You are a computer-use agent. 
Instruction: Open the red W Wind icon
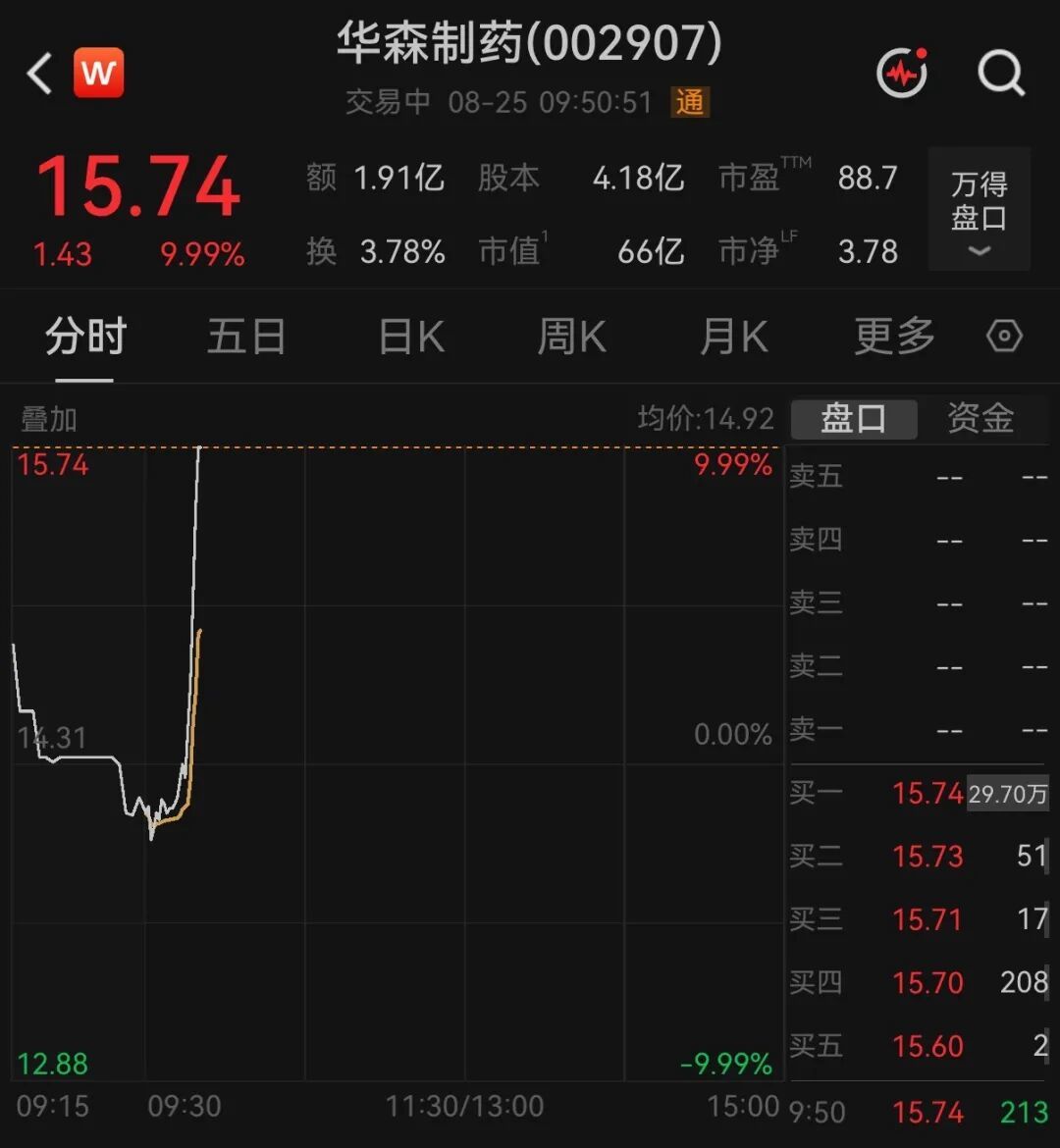coord(98,73)
